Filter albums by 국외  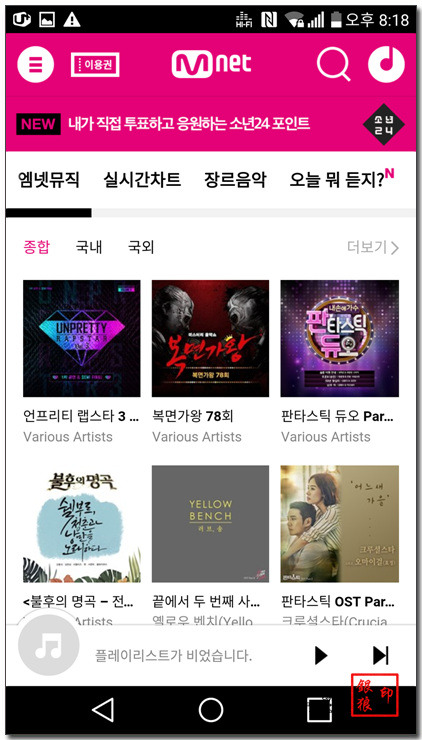(x=141, y=247)
